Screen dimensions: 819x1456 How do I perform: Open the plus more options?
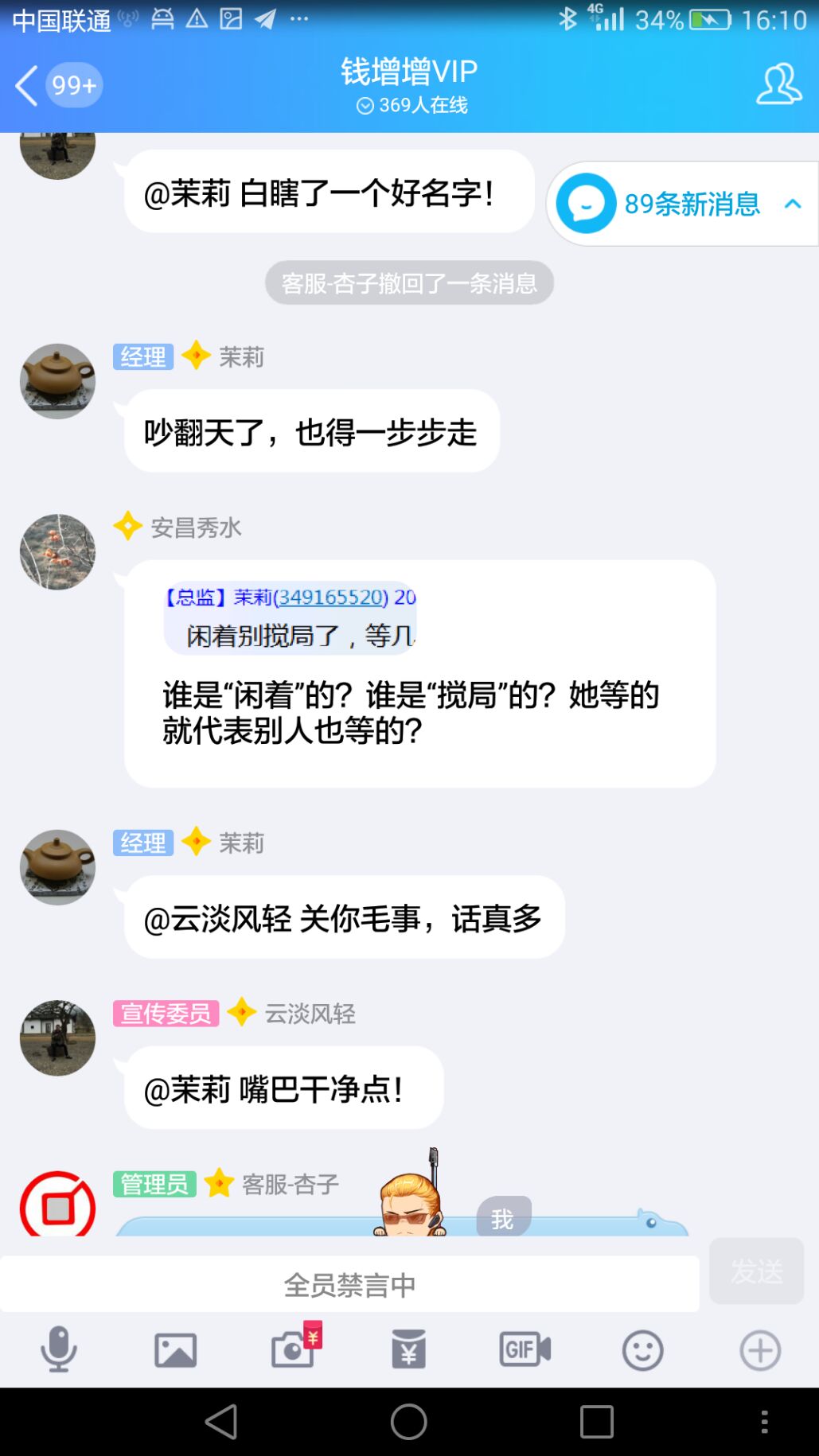coord(759,1349)
